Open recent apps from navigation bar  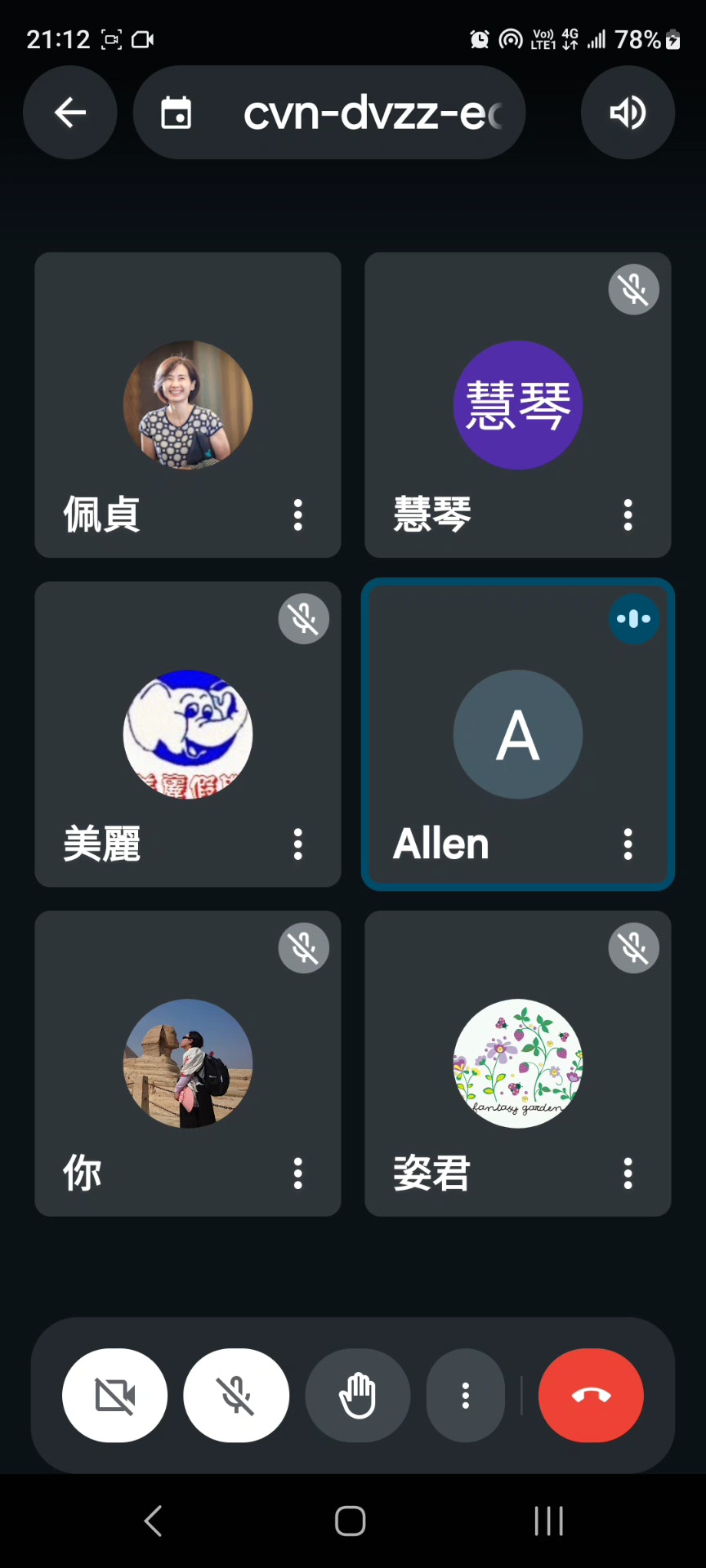tap(548, 1521)
